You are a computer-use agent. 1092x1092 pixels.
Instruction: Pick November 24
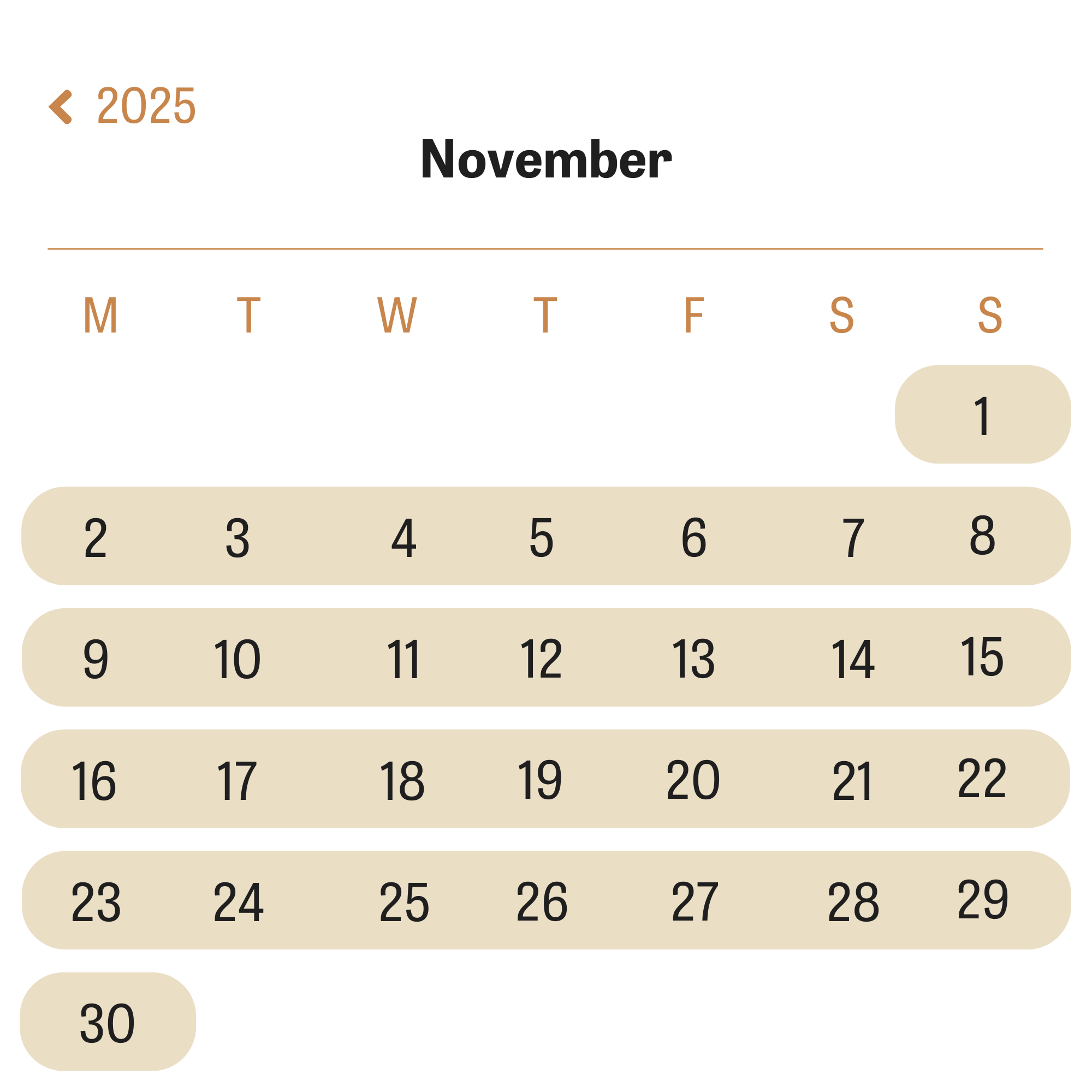point(238,902)
